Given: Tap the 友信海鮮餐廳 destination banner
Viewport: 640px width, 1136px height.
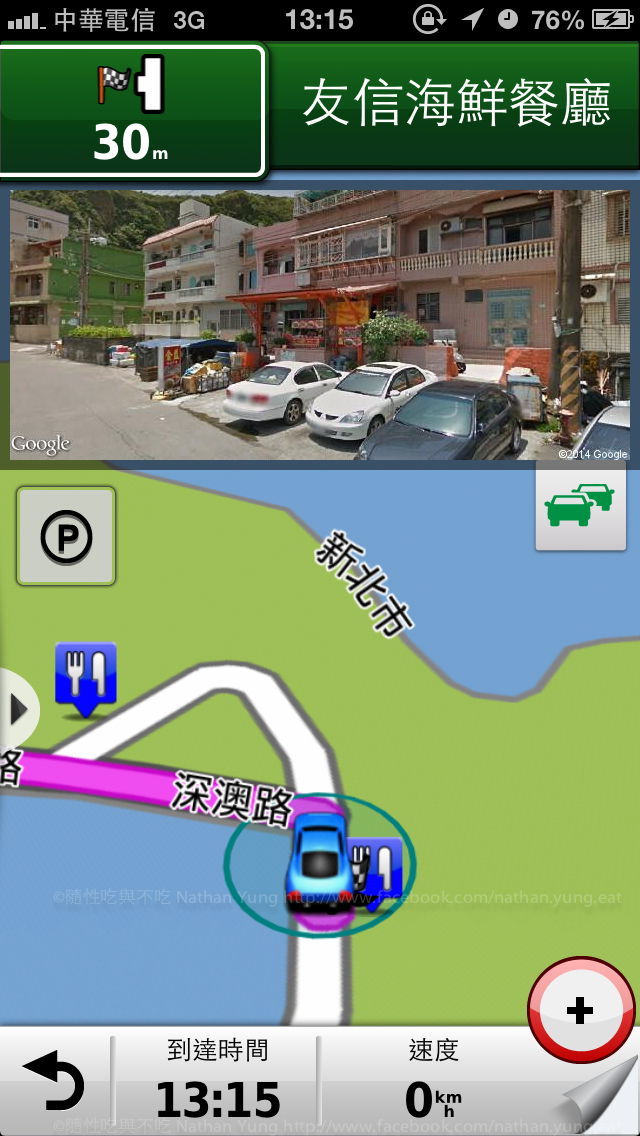Looking at the screenshot, I should (456, 104).
